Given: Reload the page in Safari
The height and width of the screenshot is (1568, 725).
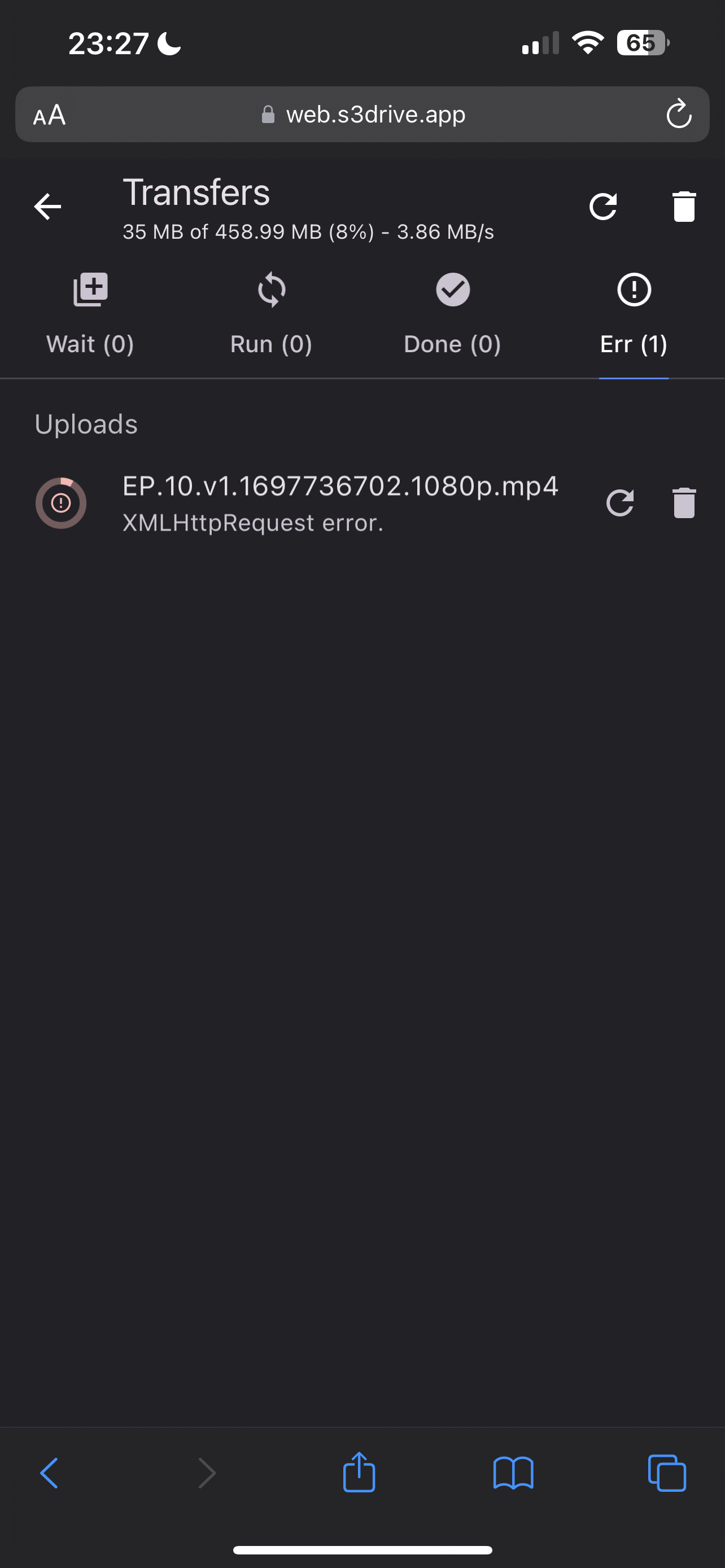Looking at the screenshot, I should click(679, 115).
